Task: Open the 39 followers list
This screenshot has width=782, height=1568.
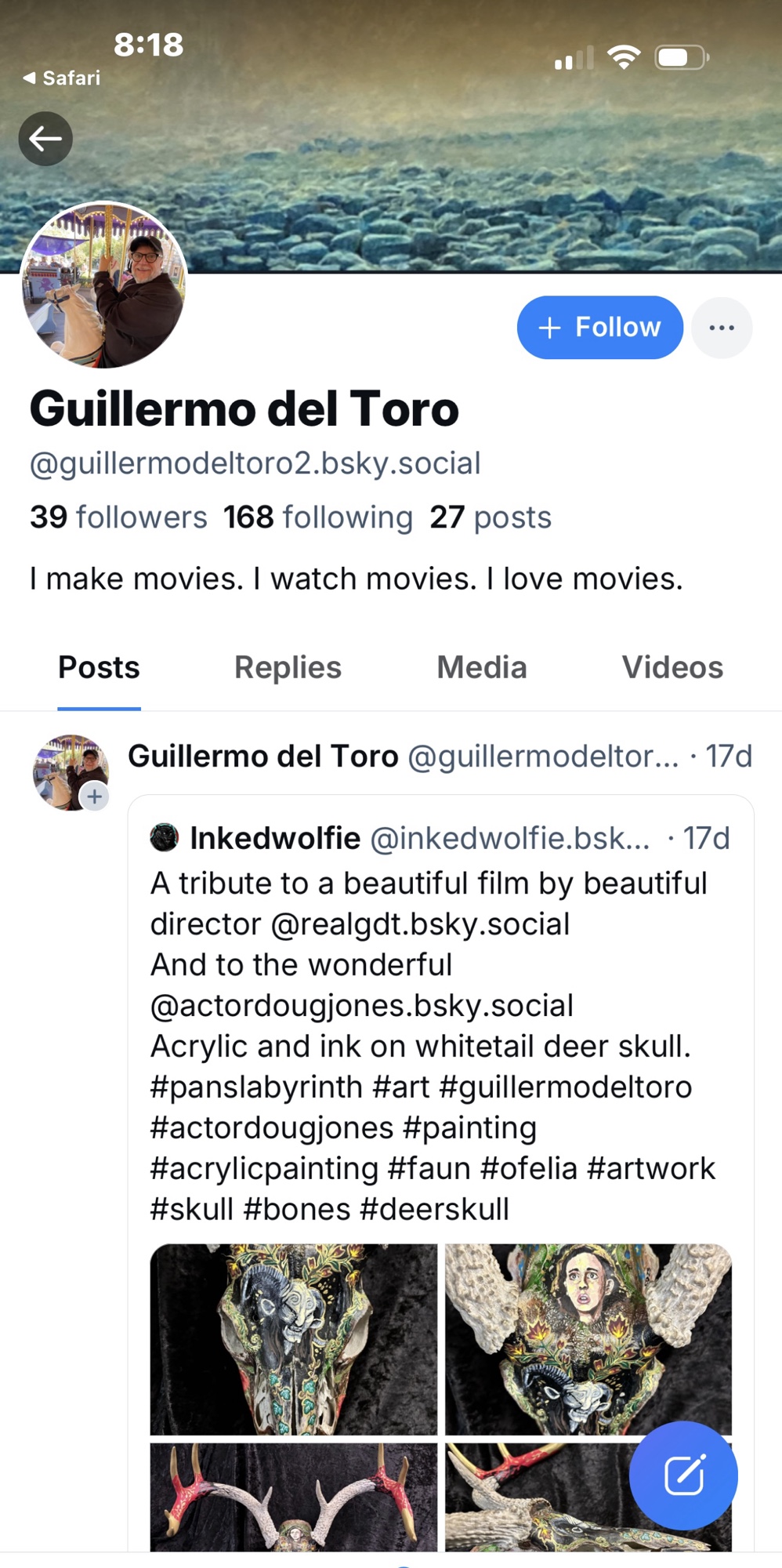Action: pyautogui.click(x=118, y=517)
